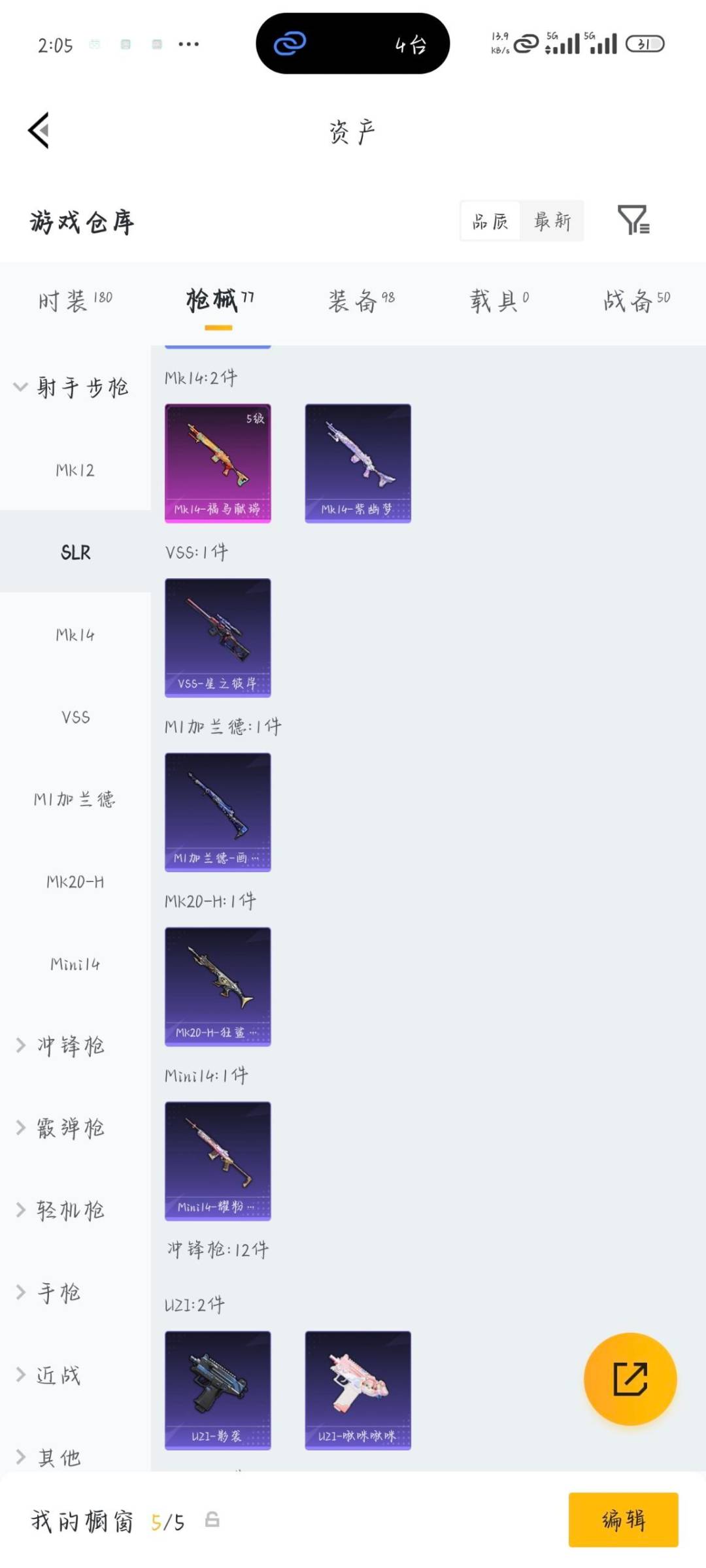Tap the back arrow to leave 资产 page
This screenshot has height=1568, width=706.
coord(37,131)
